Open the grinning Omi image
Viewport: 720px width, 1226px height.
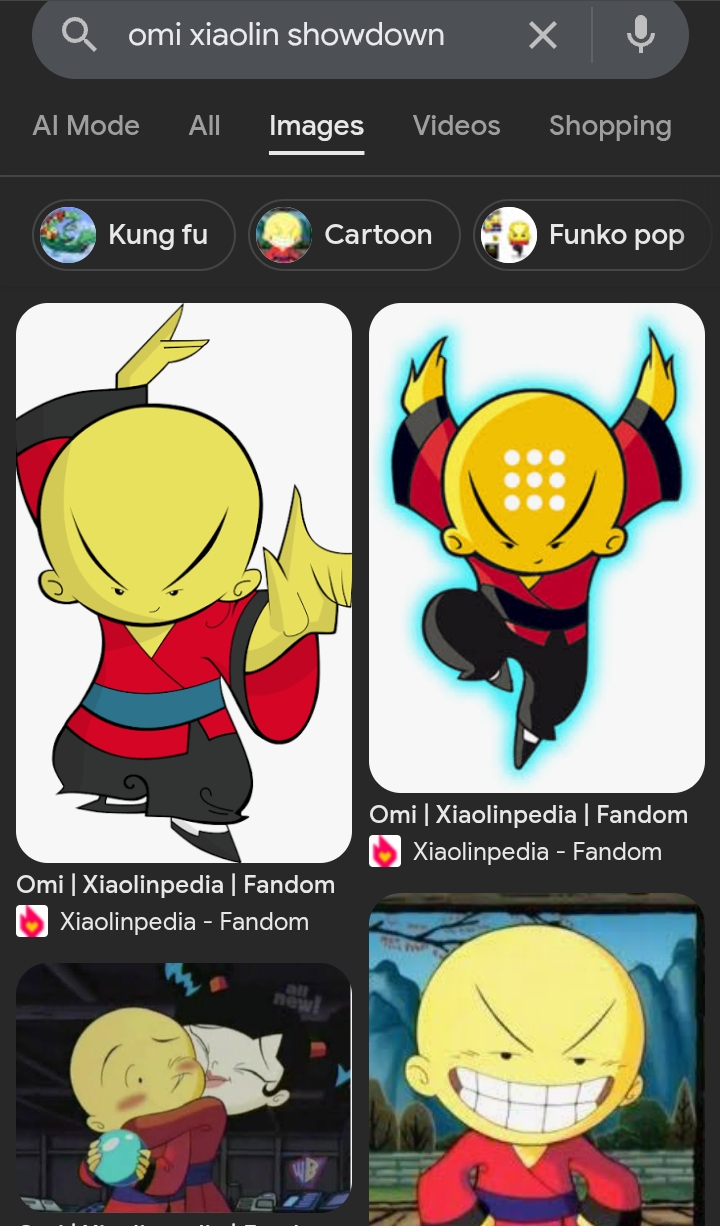[537, 1060]
